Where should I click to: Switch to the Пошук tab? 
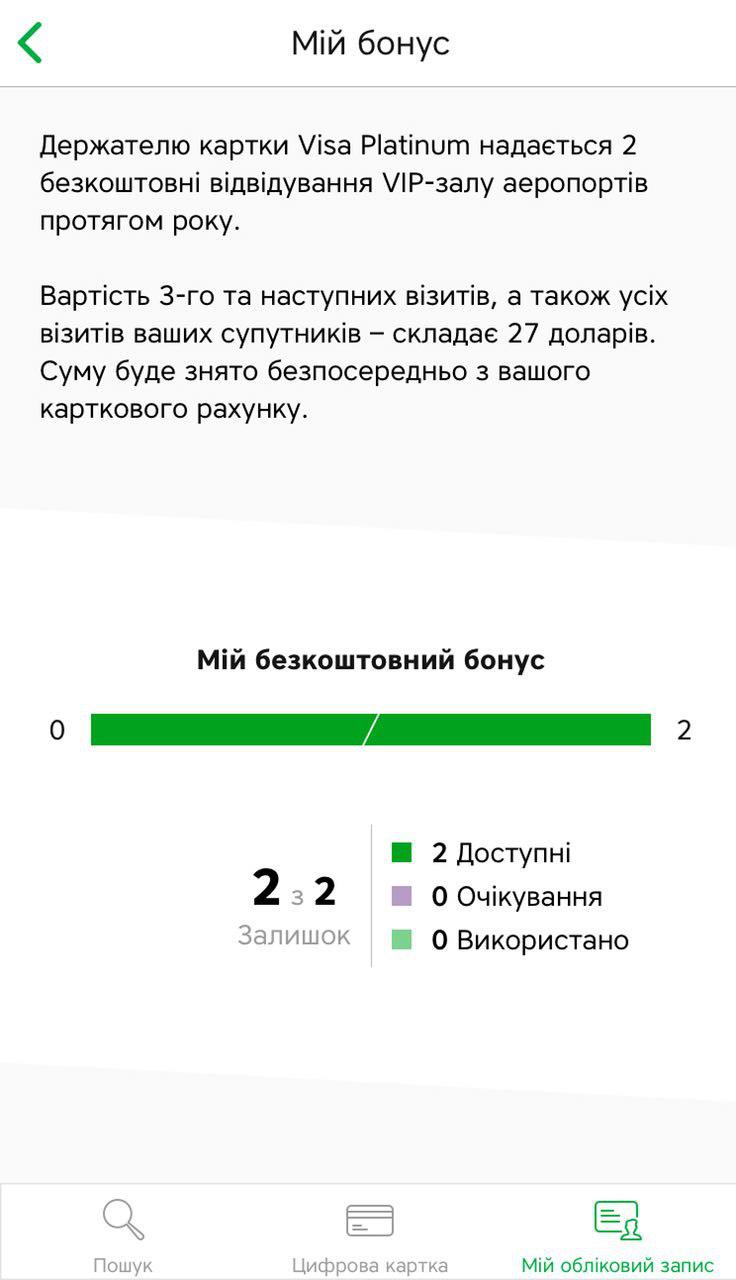coord(123,1235)
